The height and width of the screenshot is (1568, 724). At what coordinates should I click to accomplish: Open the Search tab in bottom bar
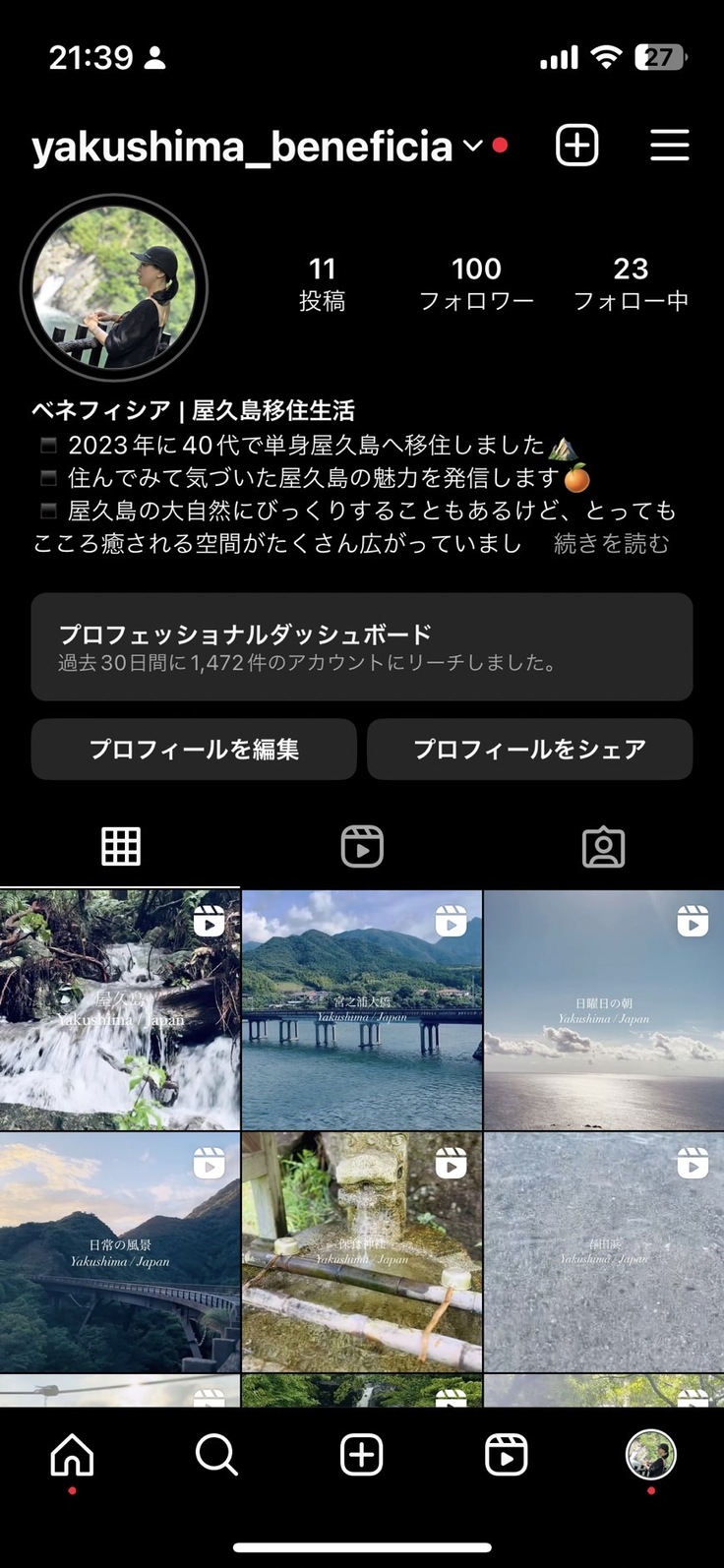(x=216, y=1455)
